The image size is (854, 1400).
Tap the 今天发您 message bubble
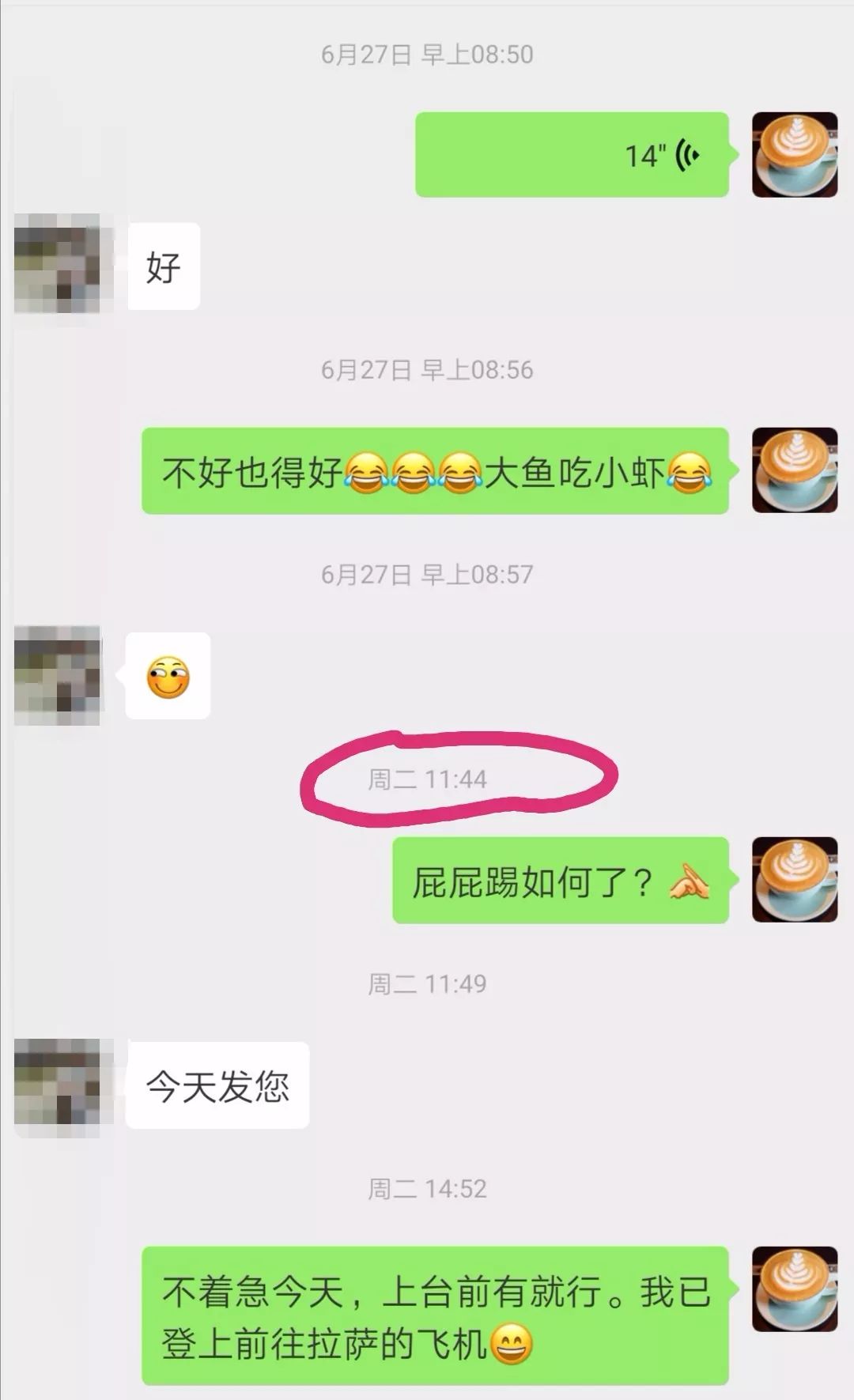click(x=219, y=1085)
